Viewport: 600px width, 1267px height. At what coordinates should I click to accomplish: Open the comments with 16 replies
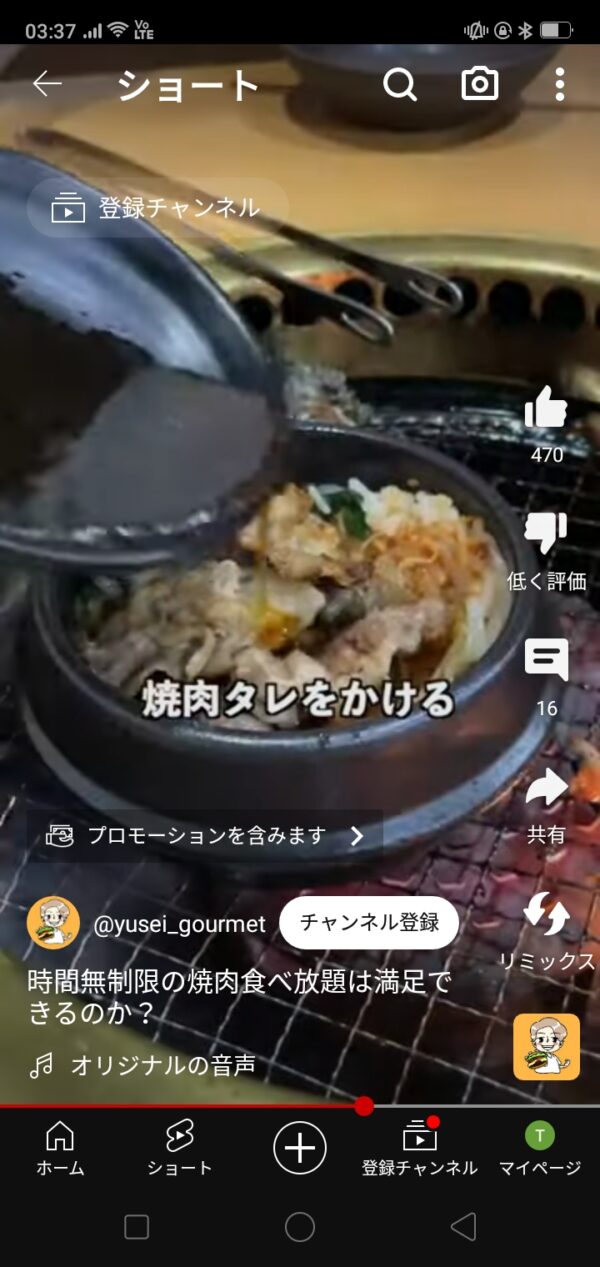click(546, 662)
